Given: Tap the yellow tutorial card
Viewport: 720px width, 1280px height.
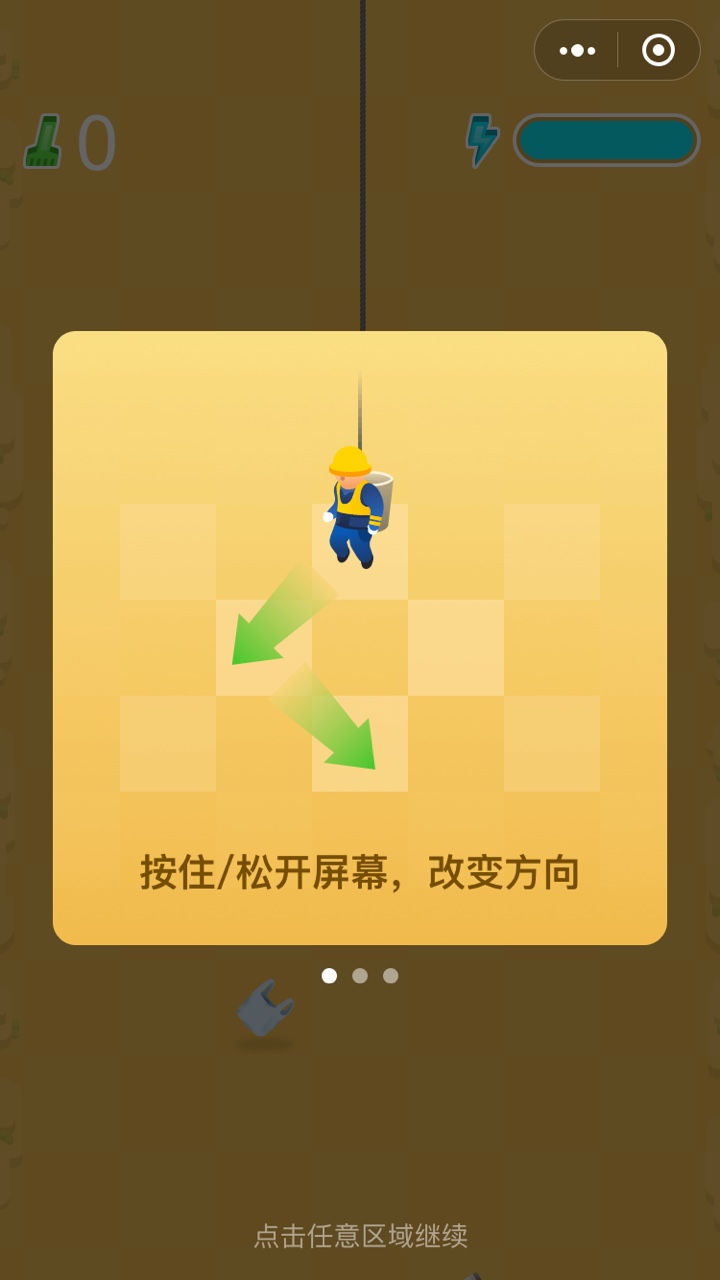Looking at the screenshot, I should click(360, 640).
